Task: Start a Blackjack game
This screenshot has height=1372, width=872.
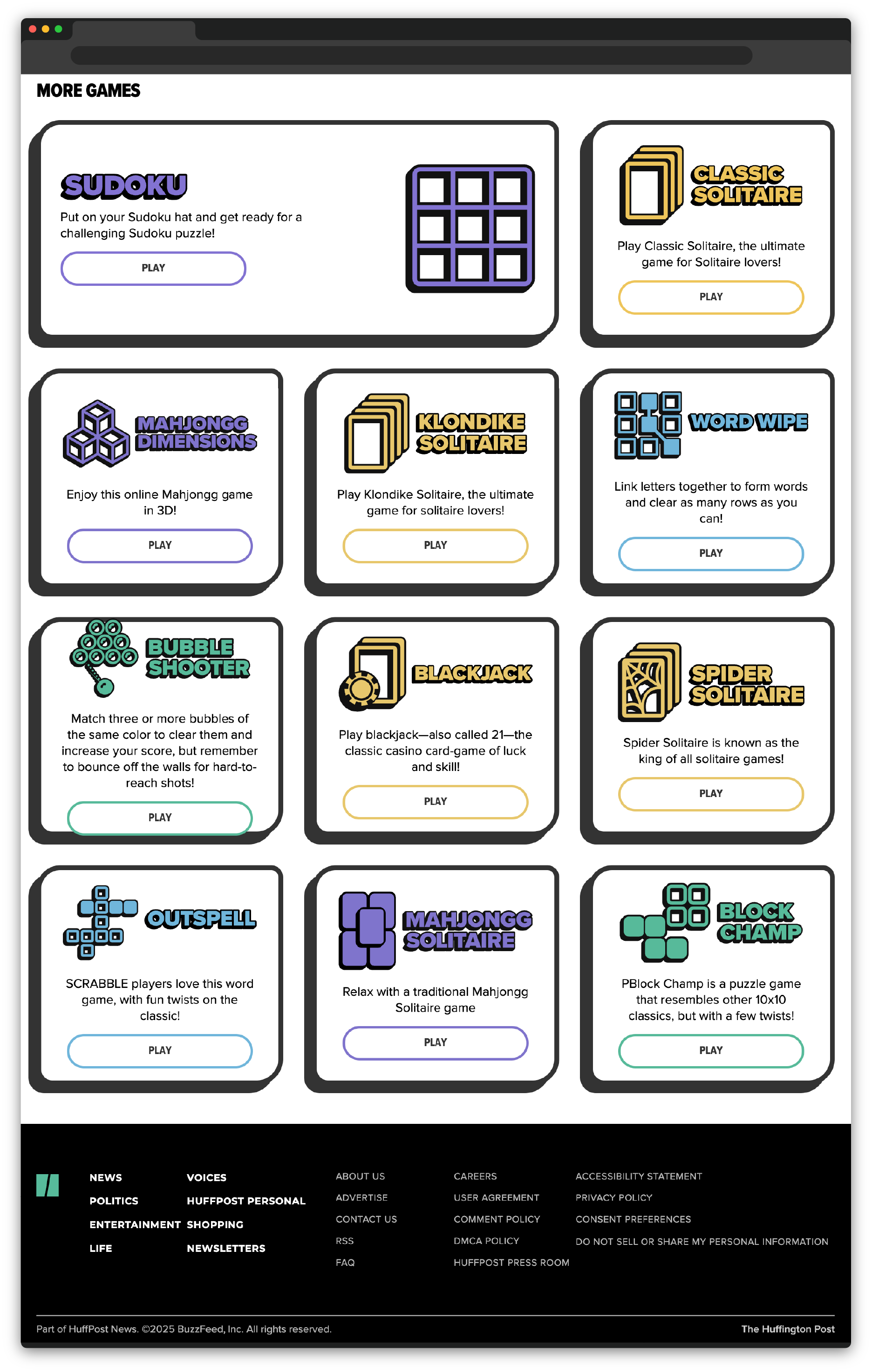Action: tap(435, 802)
